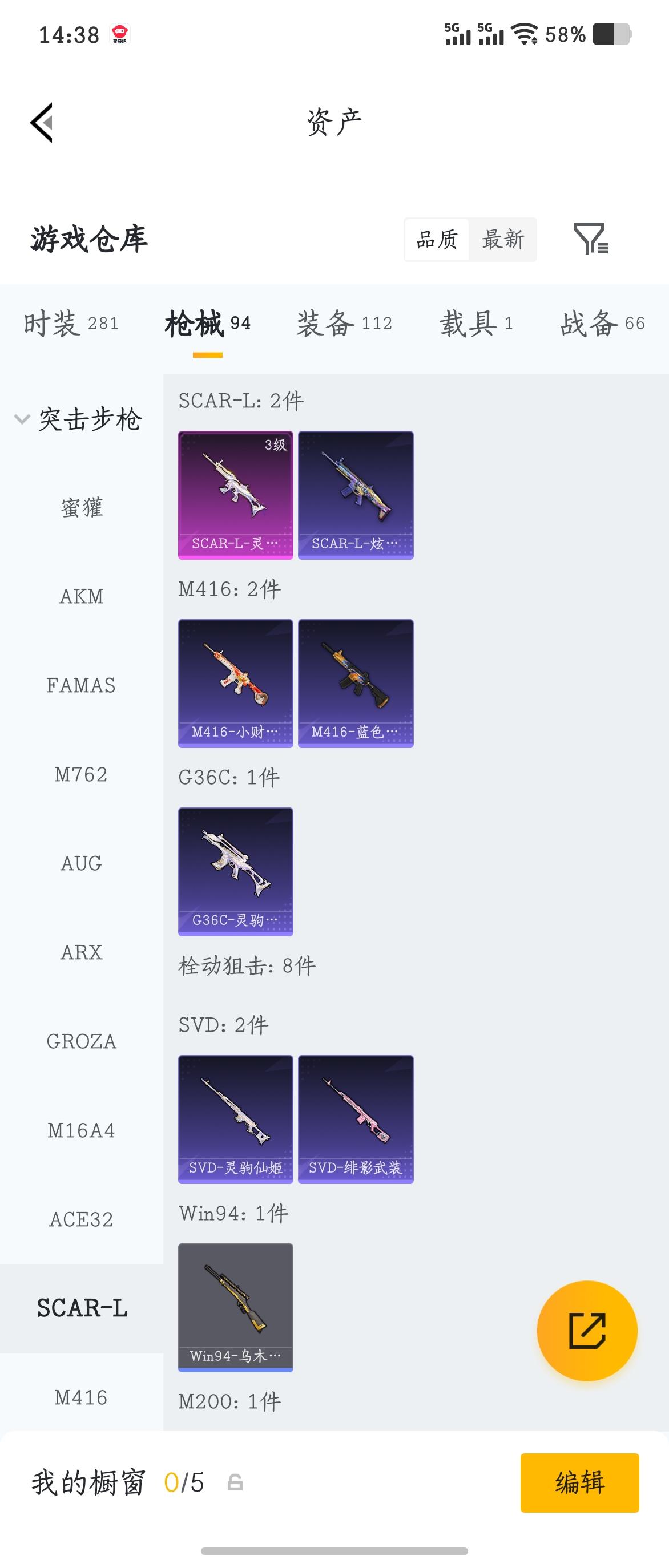The height and width of the screenshot is (1568, 669).
Task: Switch sorting to 品质
Action: 436,240
